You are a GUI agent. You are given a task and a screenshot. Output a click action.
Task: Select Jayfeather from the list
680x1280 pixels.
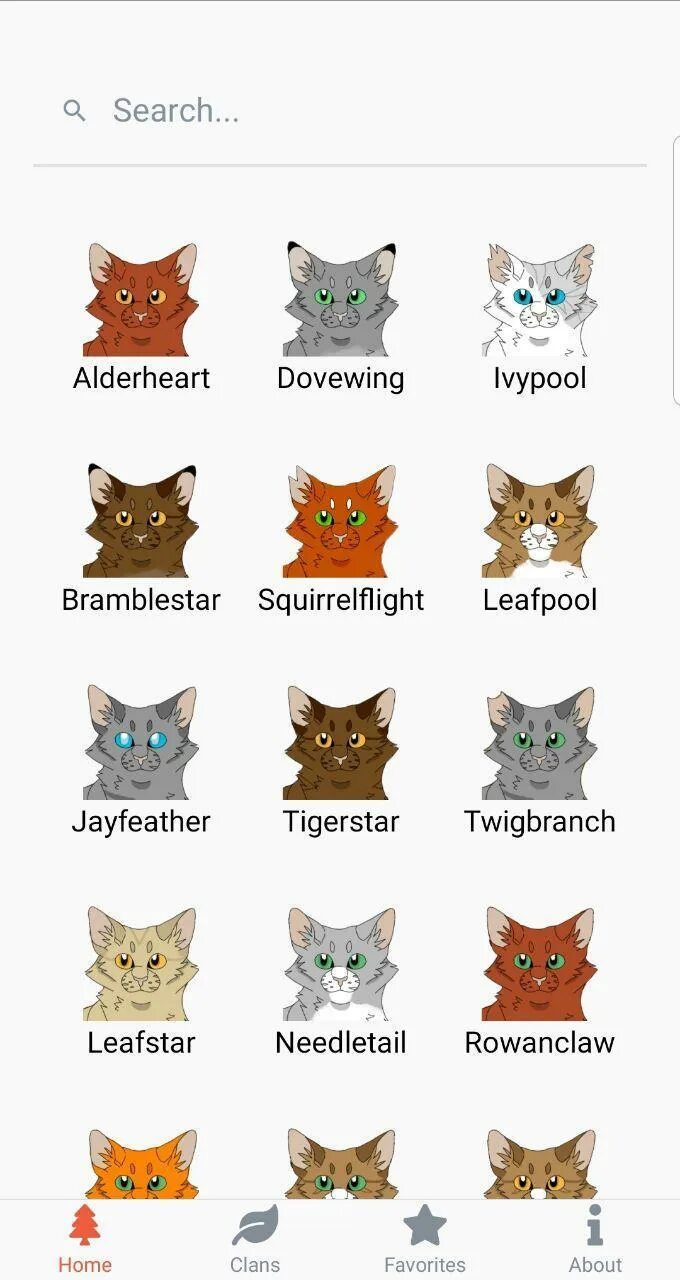click(x=141, y=742)
